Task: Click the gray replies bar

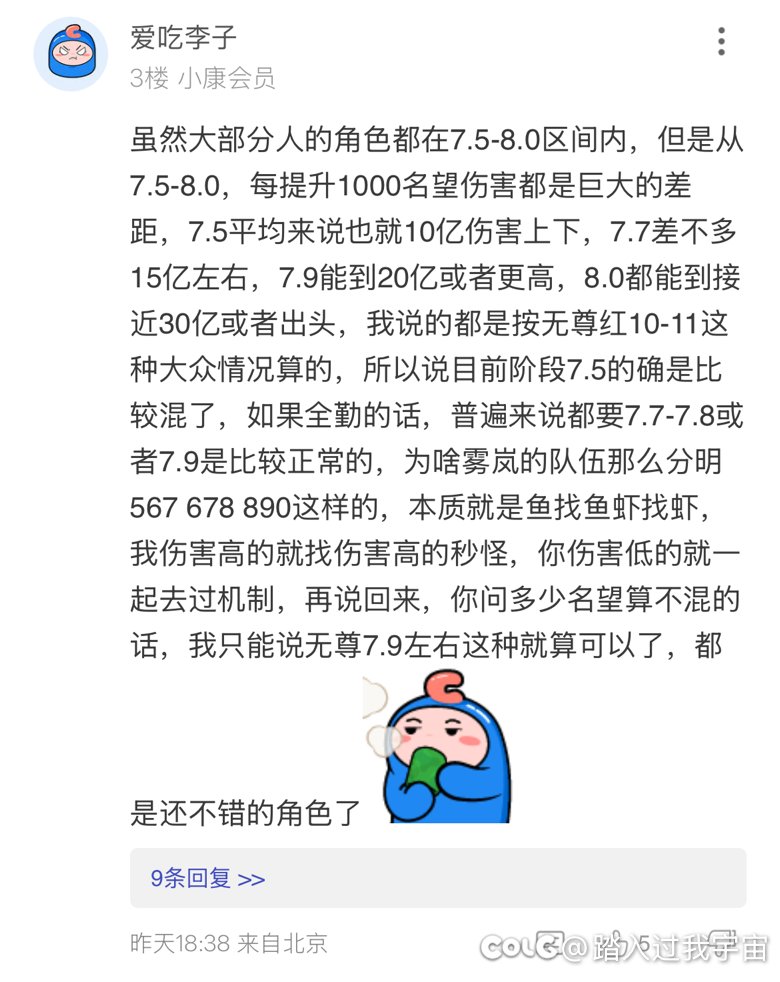Action: click(x=438, y=877)
